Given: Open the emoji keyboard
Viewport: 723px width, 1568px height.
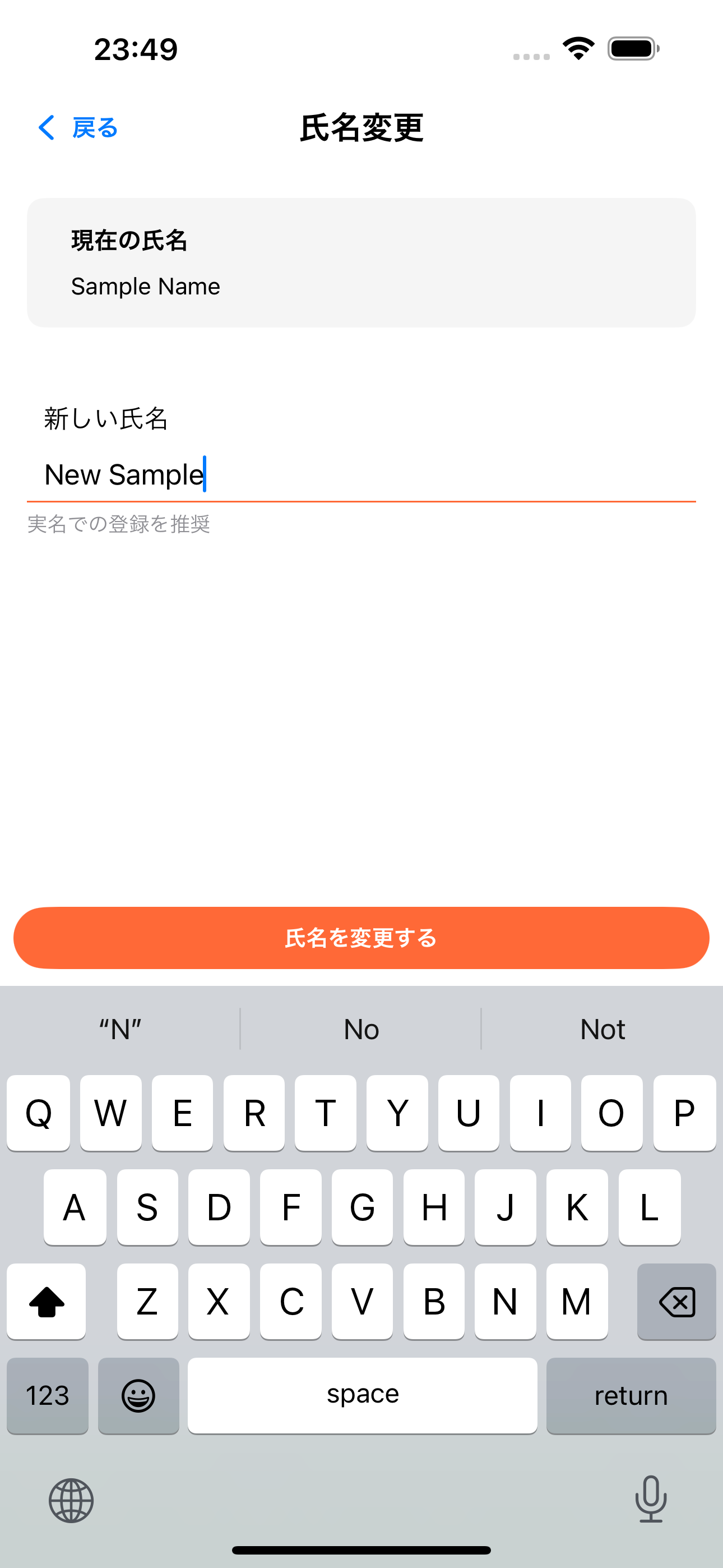Looking at the screenshot, I should [139, 1395].
